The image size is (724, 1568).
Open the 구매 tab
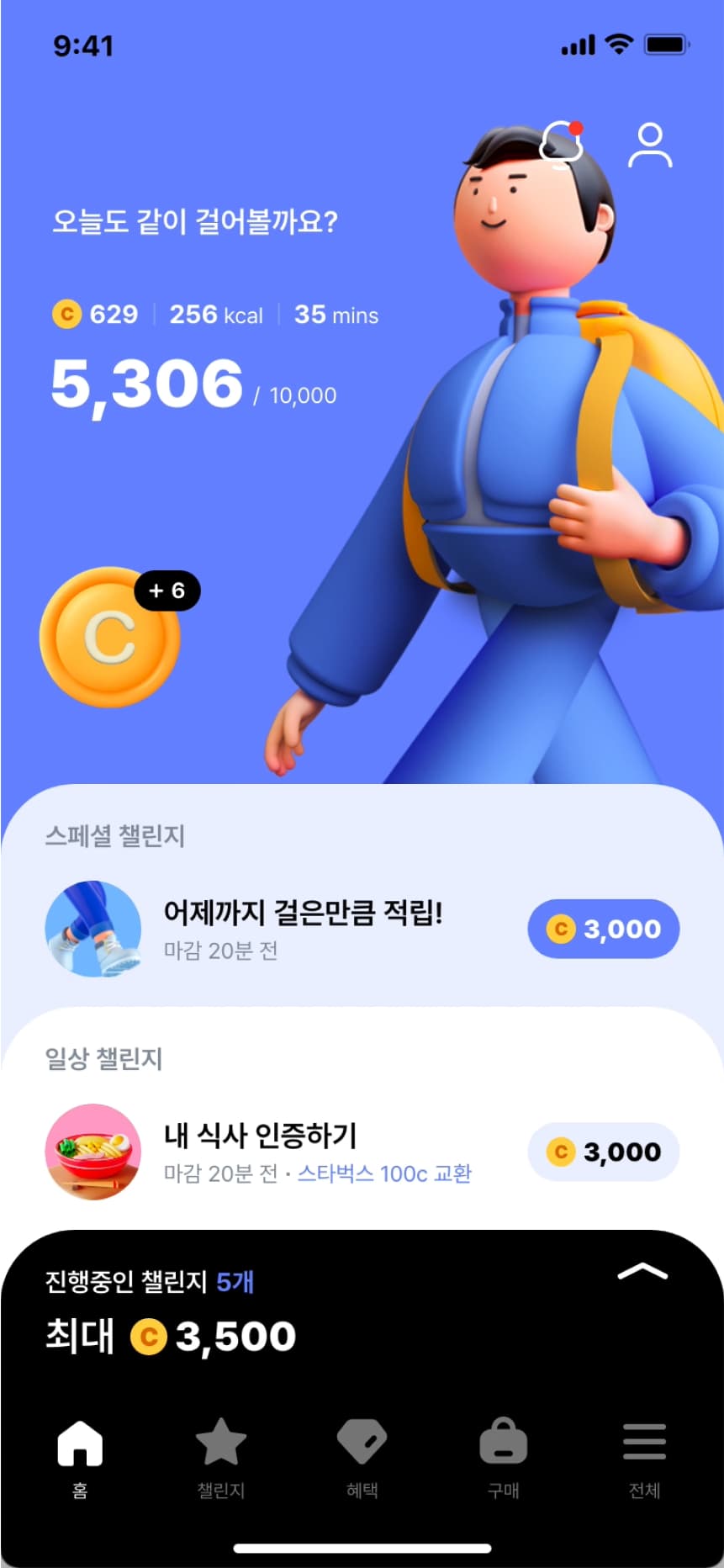pyautogui.click(x=503, y=1459)
